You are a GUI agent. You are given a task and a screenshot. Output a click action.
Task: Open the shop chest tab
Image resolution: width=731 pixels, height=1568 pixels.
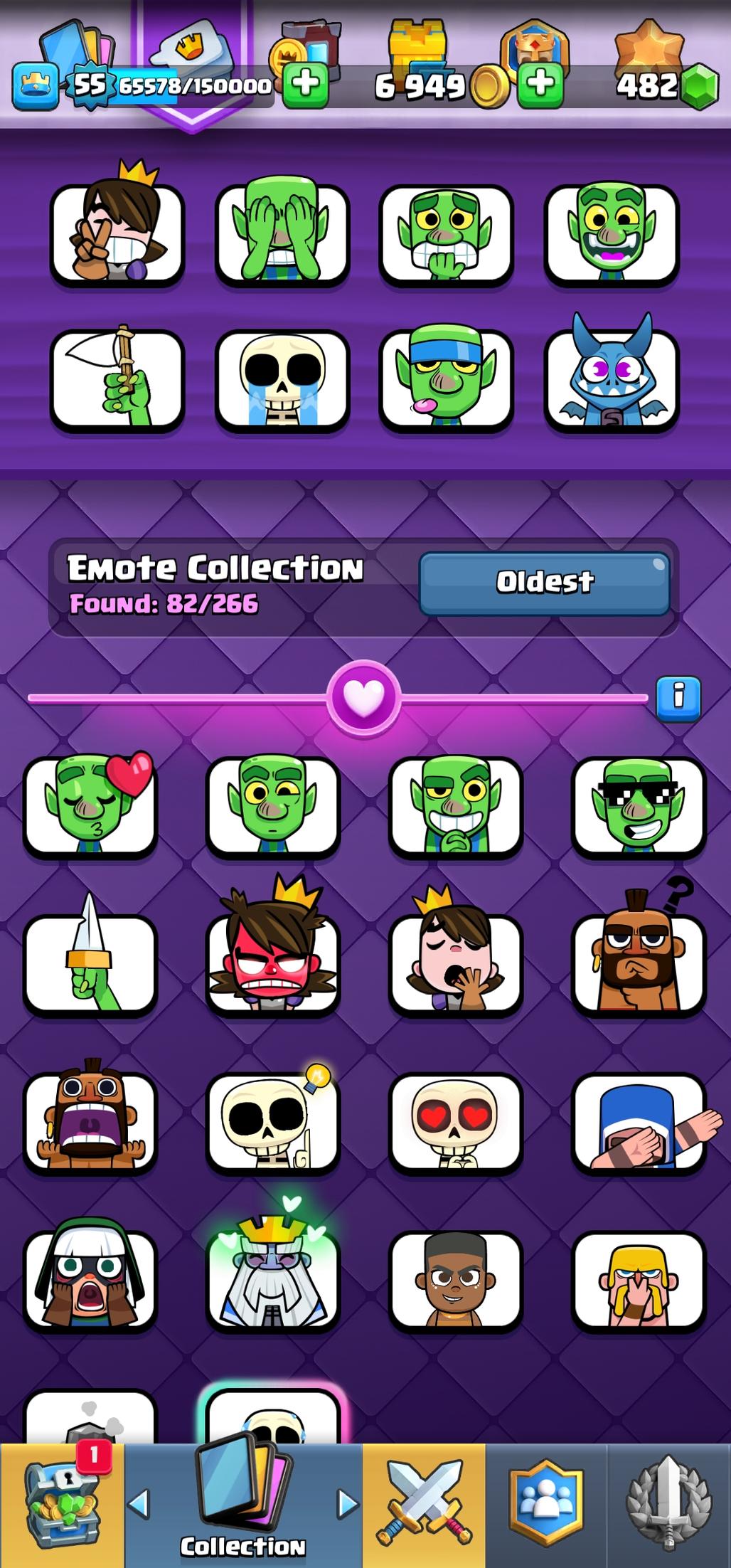click(x=61, y=1504)
